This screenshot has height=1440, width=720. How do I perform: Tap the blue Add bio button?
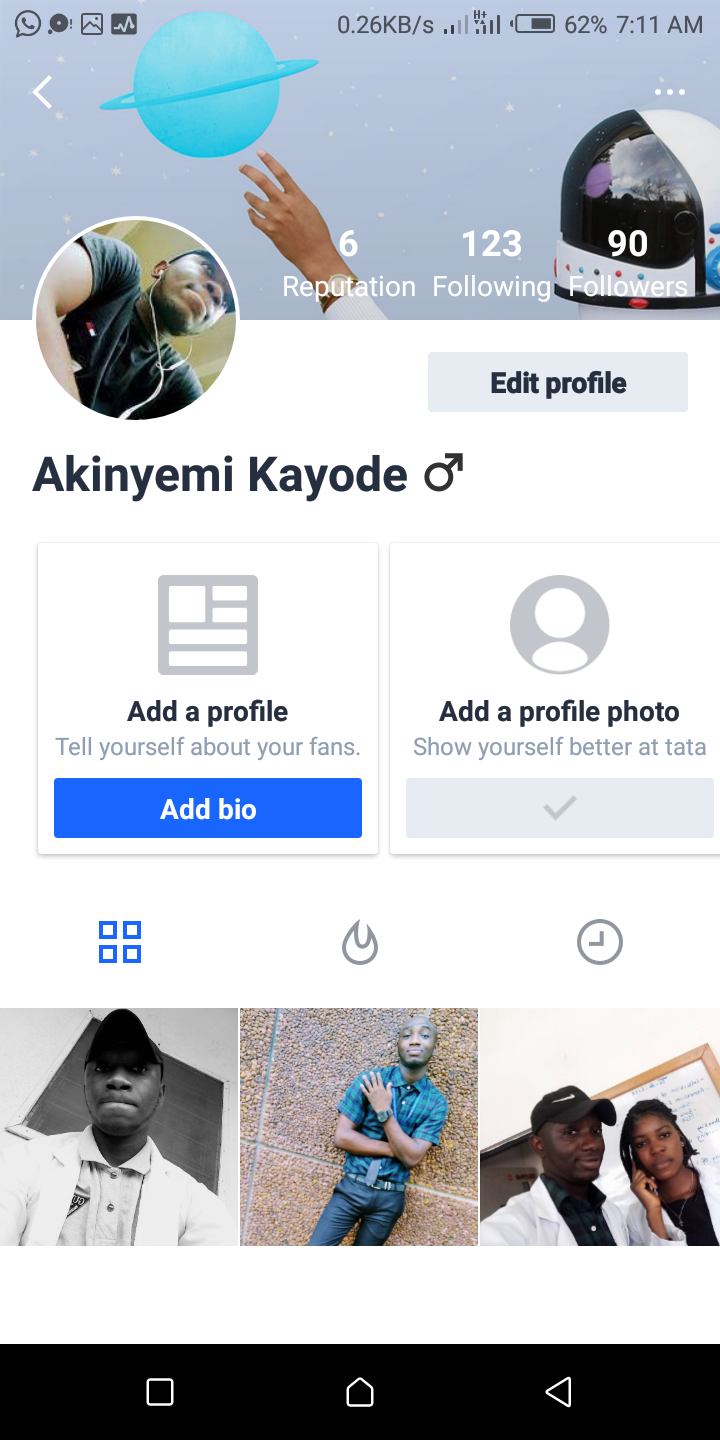tap(208, 808)
